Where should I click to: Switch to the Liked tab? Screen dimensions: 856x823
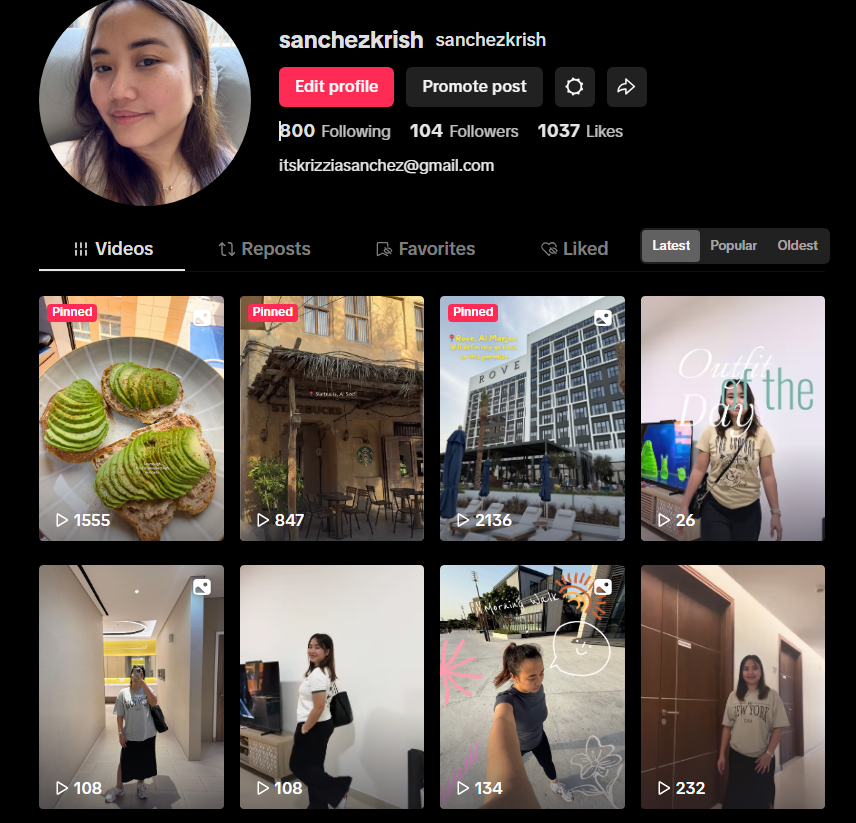pos(574,249)
